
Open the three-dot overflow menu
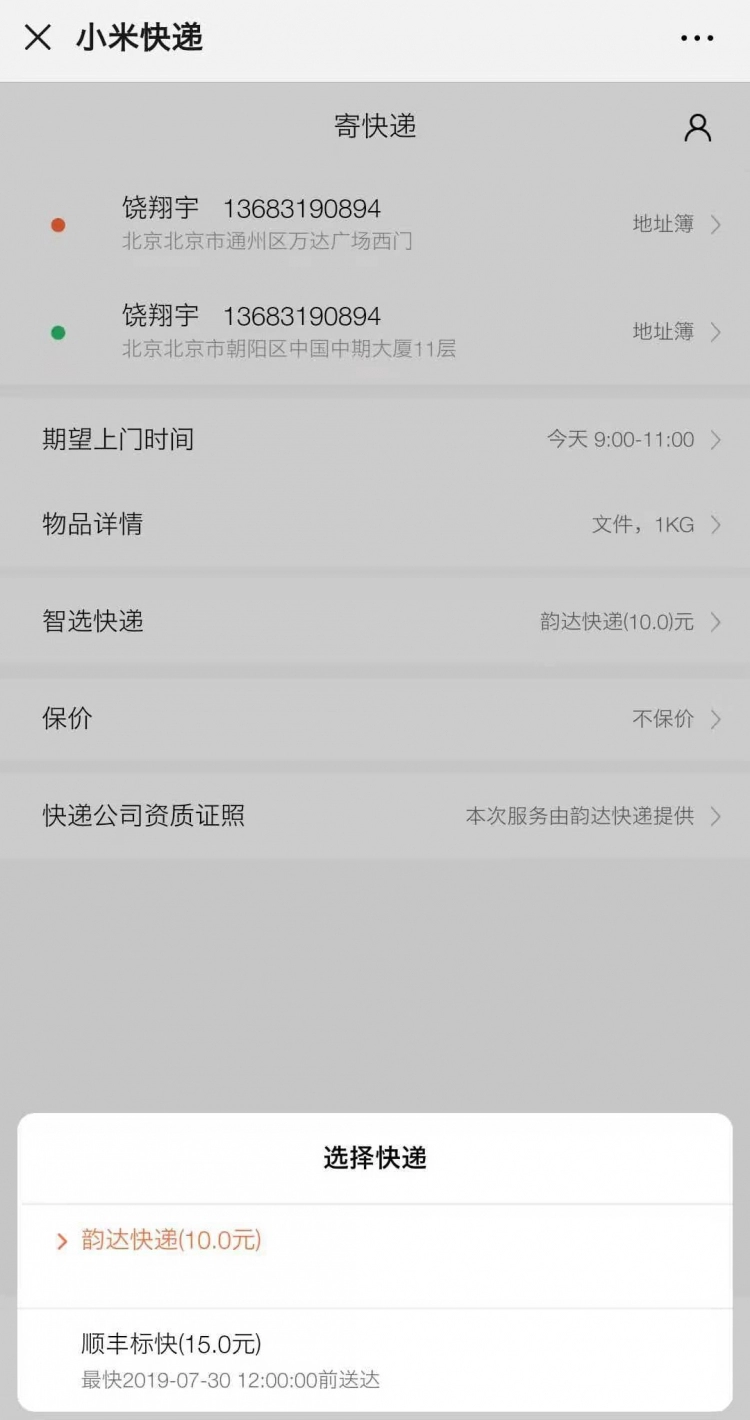[697, 38]
